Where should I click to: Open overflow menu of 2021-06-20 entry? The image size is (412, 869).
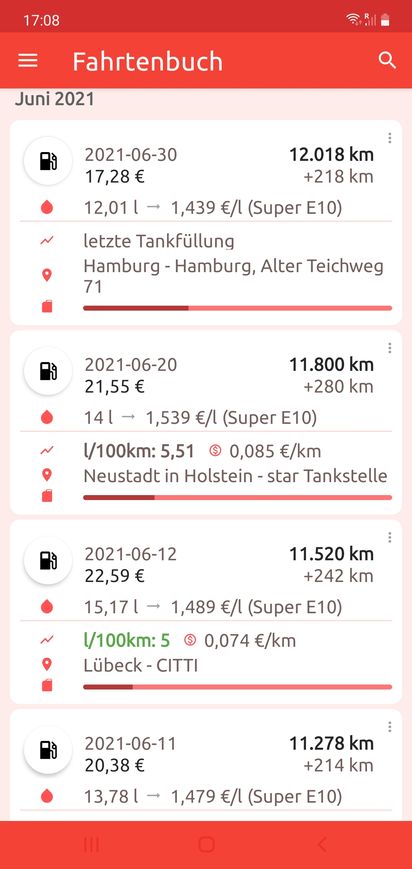click(x=390, y=348)
